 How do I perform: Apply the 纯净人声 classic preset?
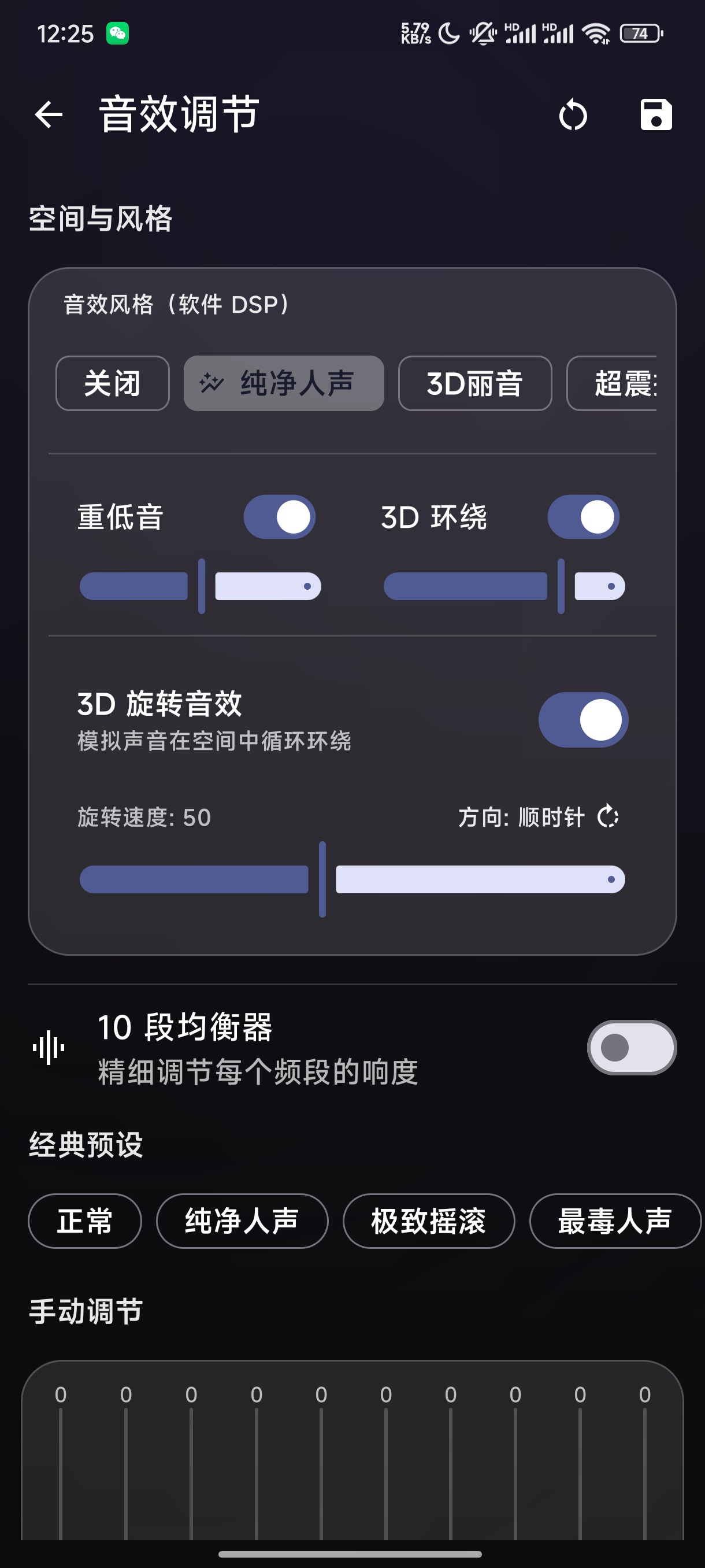pyautogui.click(x=242, y=1221)
